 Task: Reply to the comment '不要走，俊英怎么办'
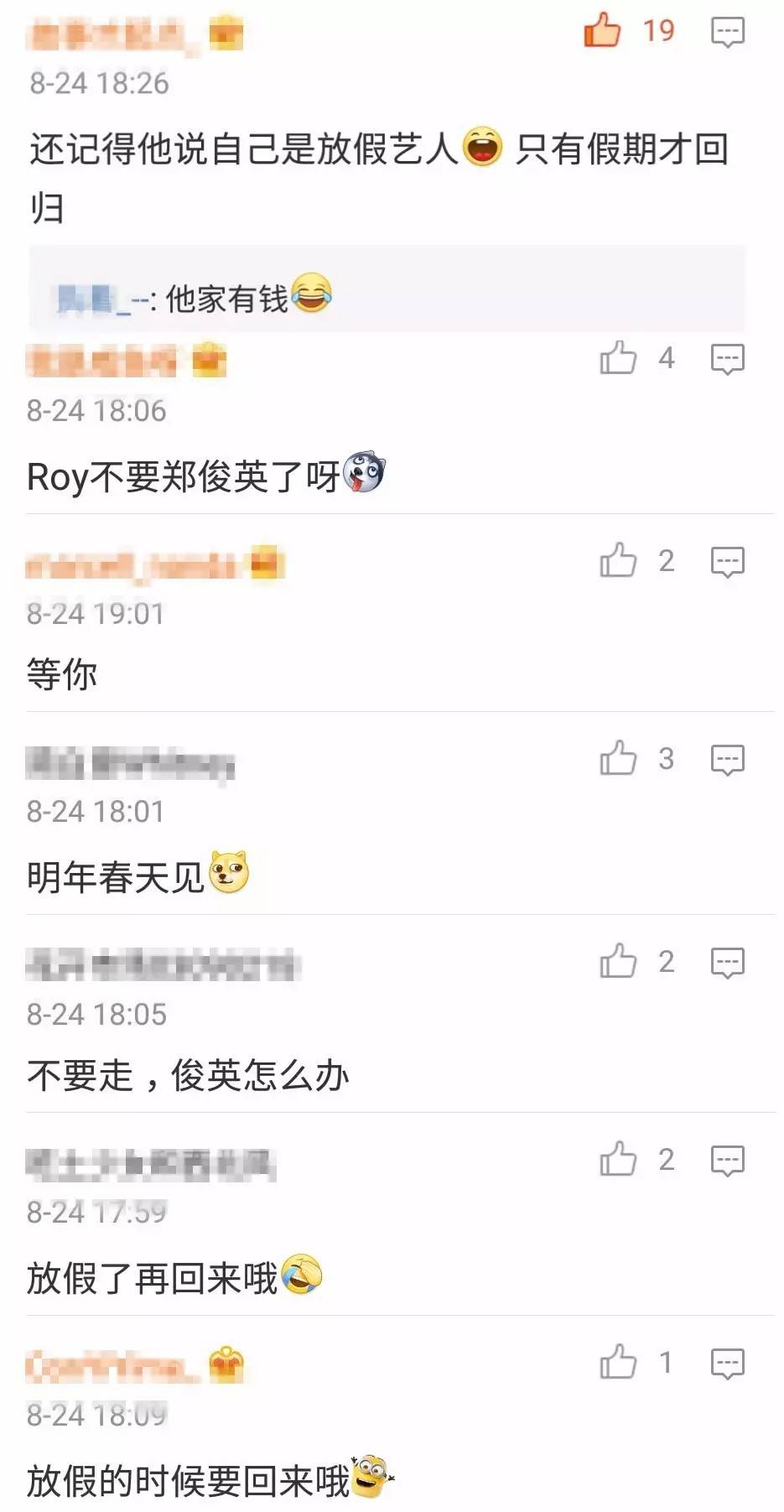point(727,963)
